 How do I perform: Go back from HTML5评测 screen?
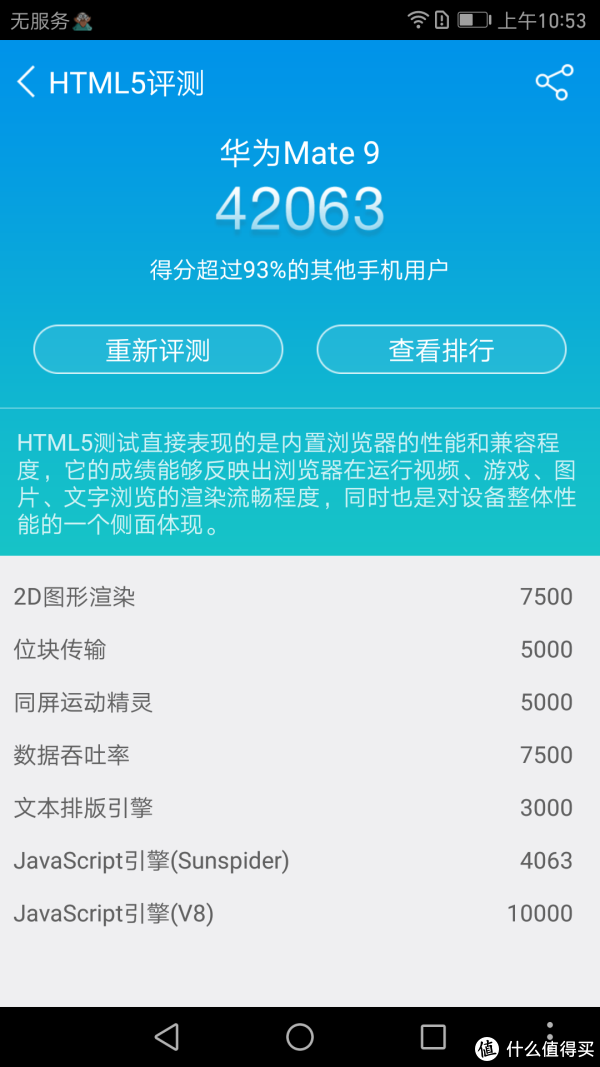(x=26, y=83)
